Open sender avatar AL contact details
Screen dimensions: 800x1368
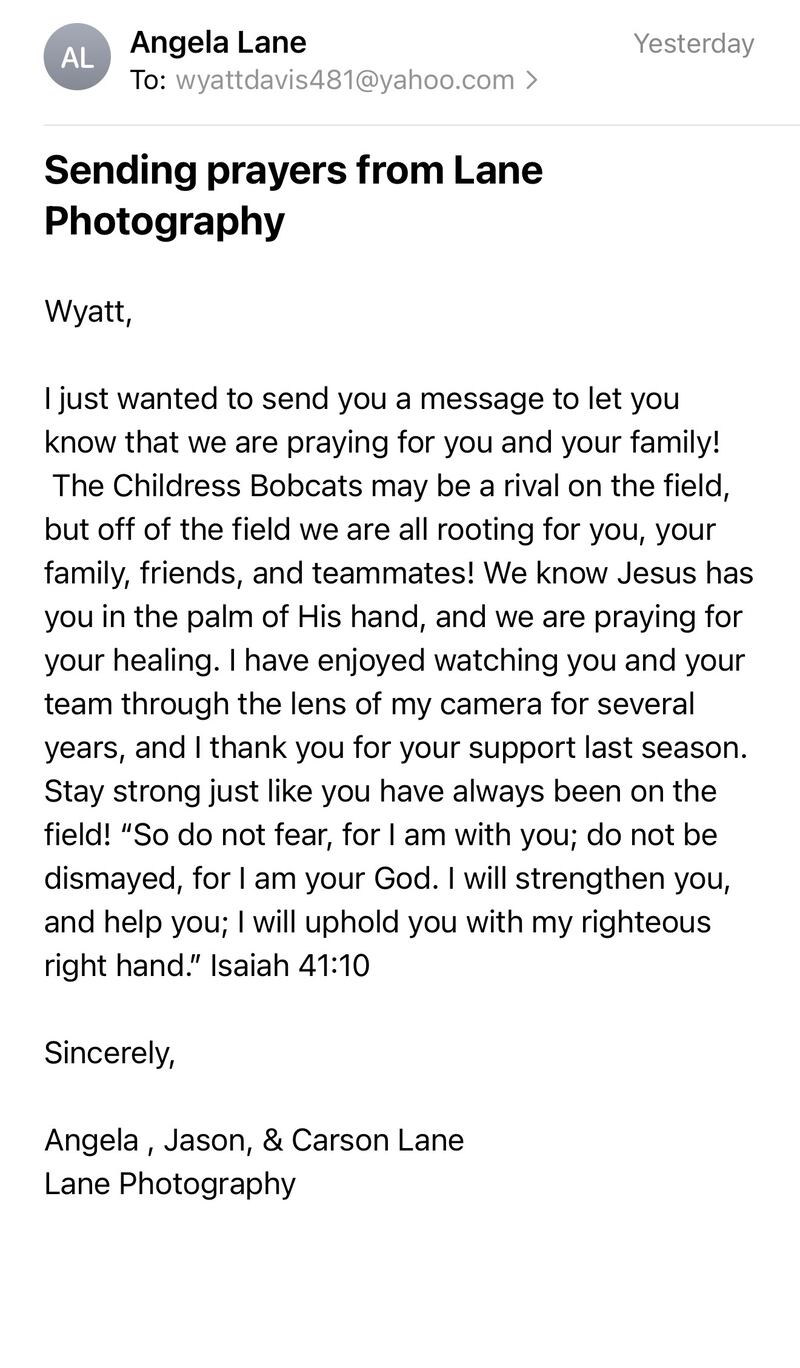pos(77,58)
